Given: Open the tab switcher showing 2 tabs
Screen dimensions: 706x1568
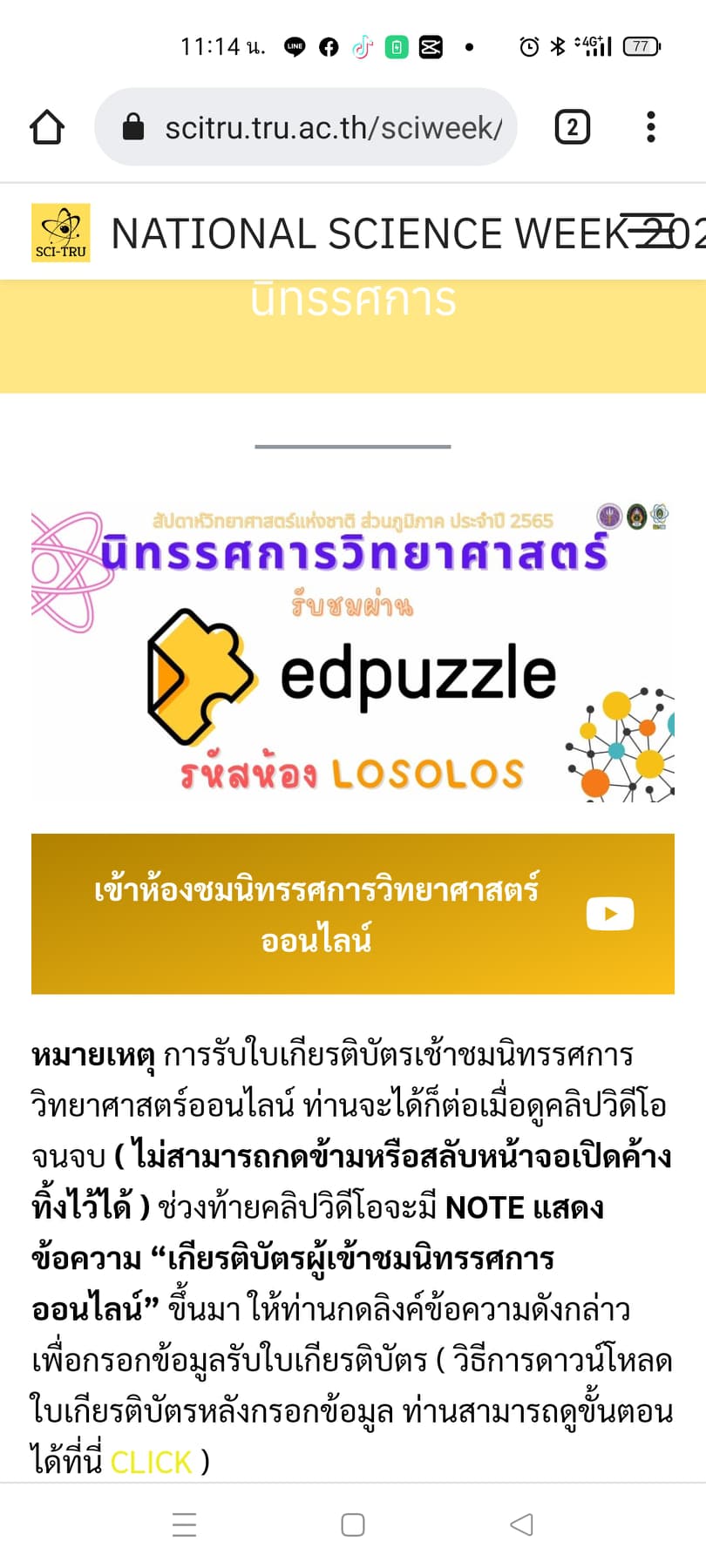Looking at the screenshot, I should point(572,127).
